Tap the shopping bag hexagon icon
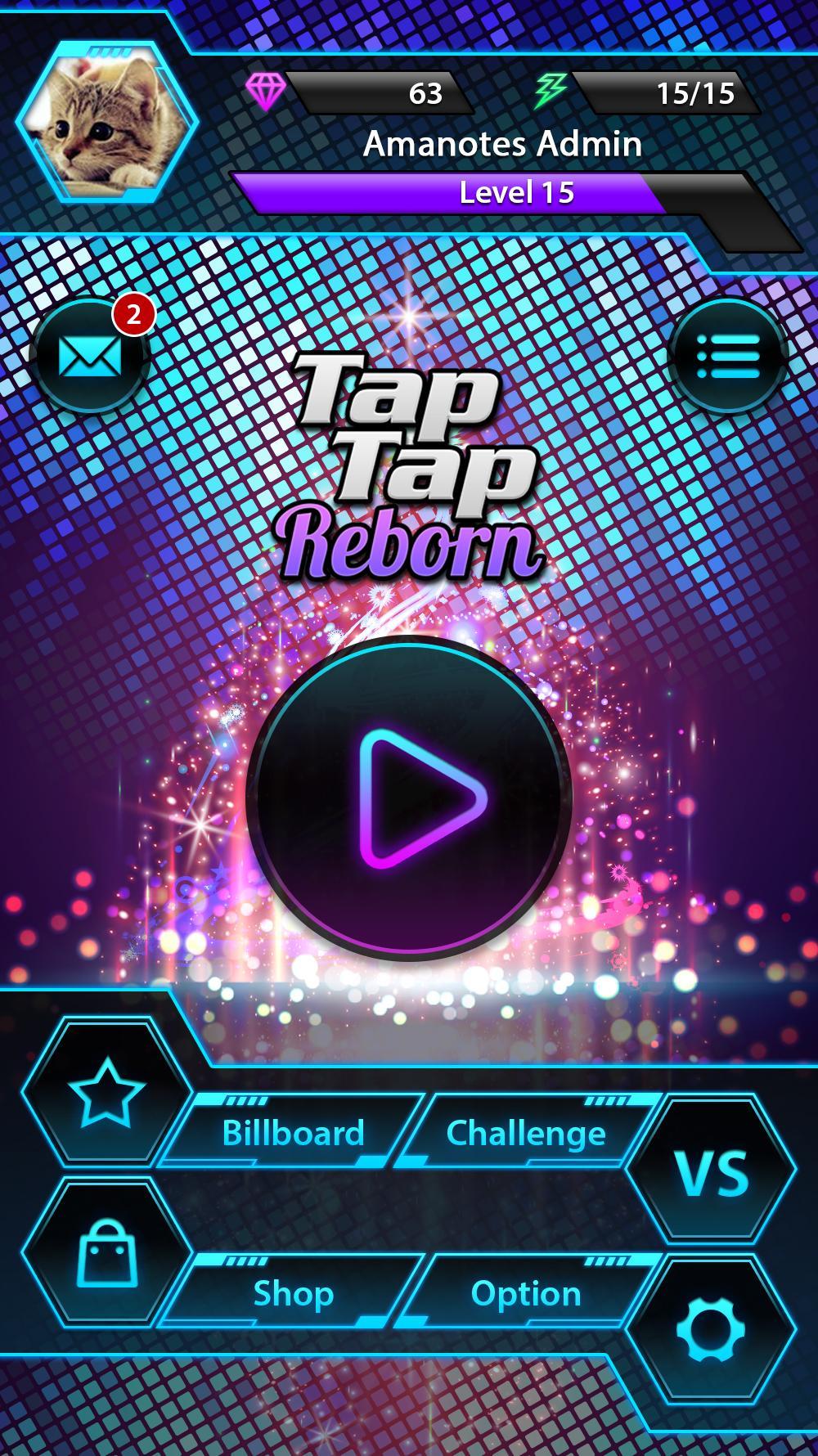Viewport: 818px width, 1456px height. point(106,1253)
